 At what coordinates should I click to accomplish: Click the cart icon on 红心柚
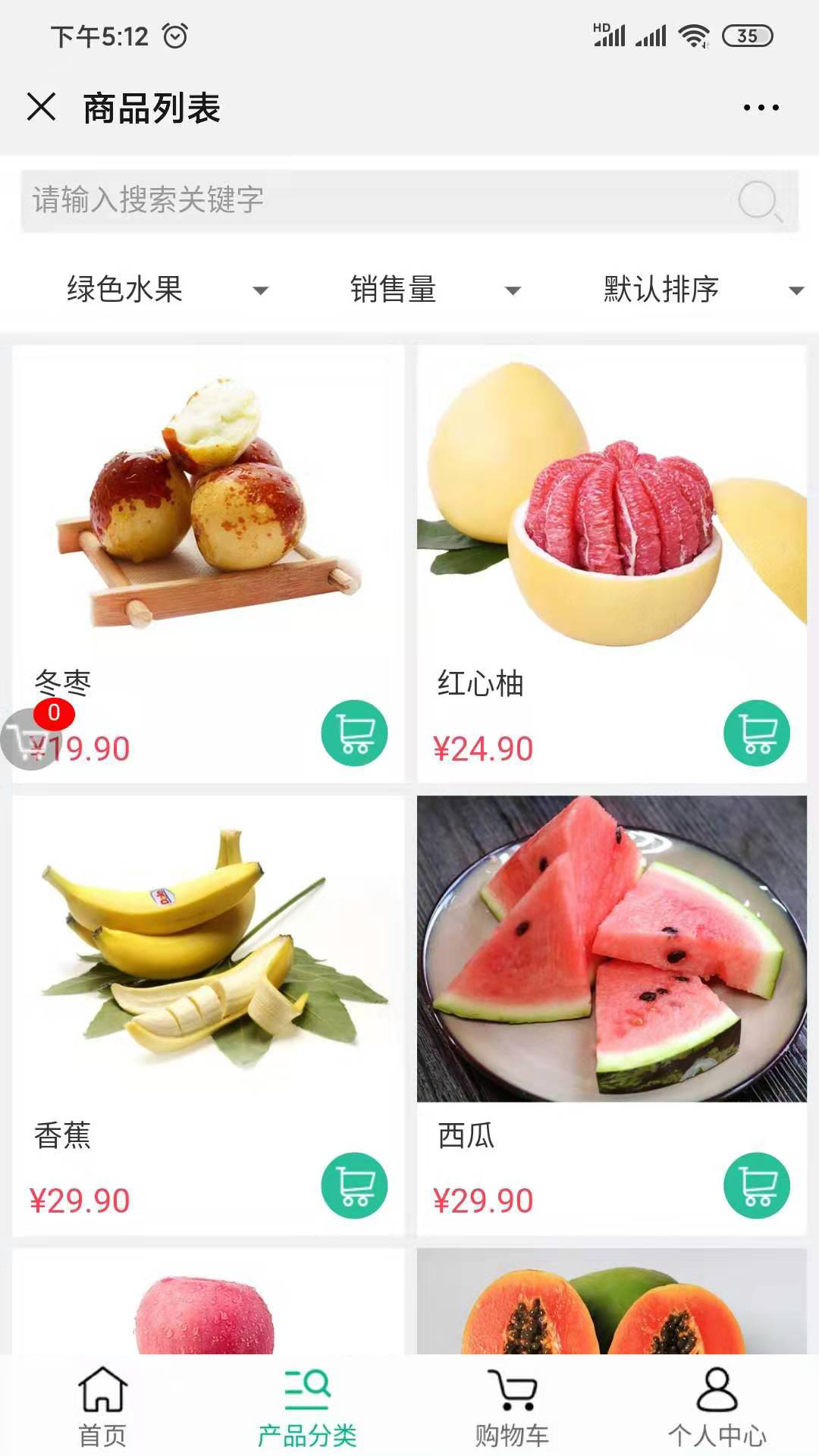click(756, 732)
